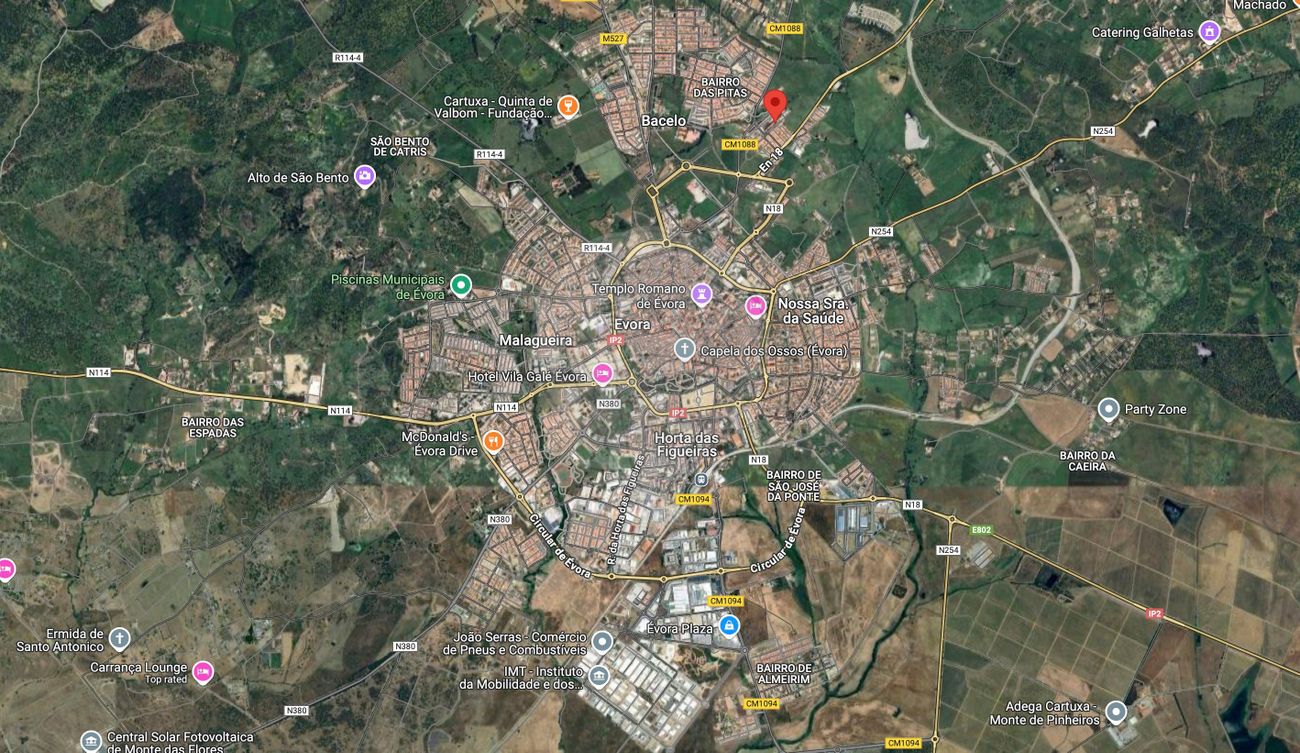Open the pink hotel marker near Nossa Sra. da Saúde
Image resolution: width=1300 pixels, height=753 pixels.
pyautogui.click(x=756, y=306)
